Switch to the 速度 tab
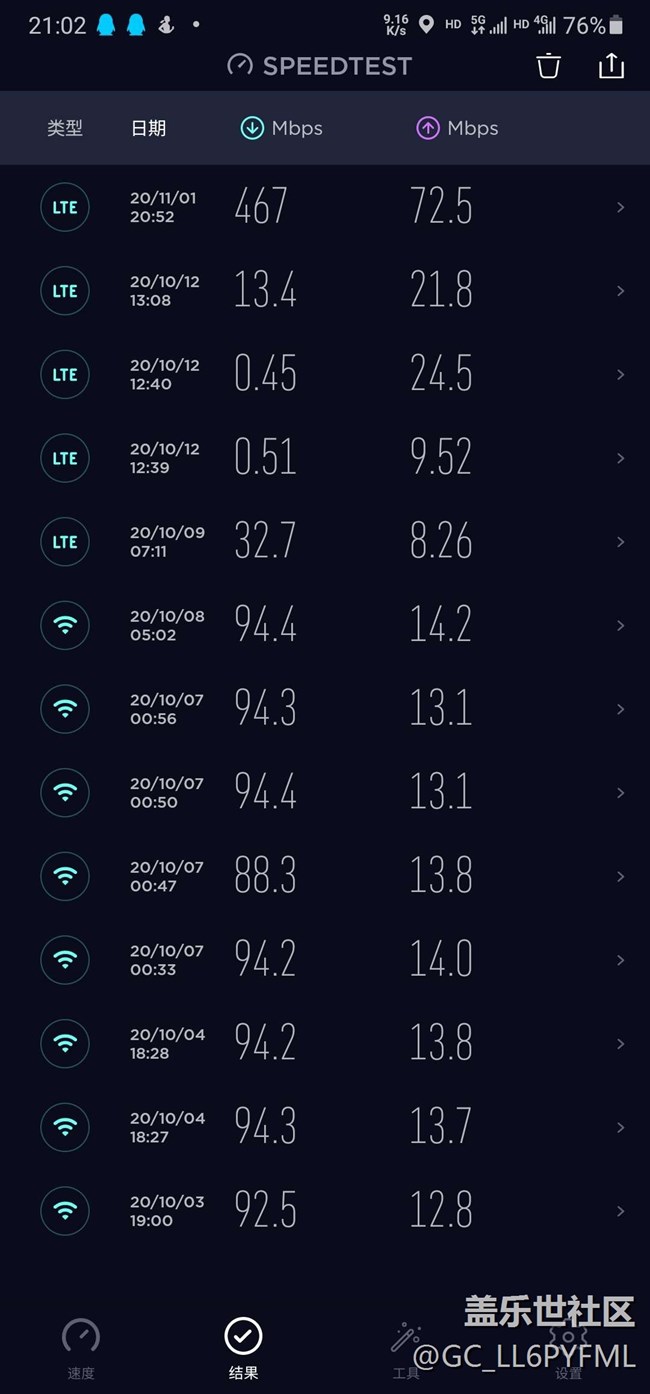This screenshot has width=650, height=1394. (x=81, y=1348)
